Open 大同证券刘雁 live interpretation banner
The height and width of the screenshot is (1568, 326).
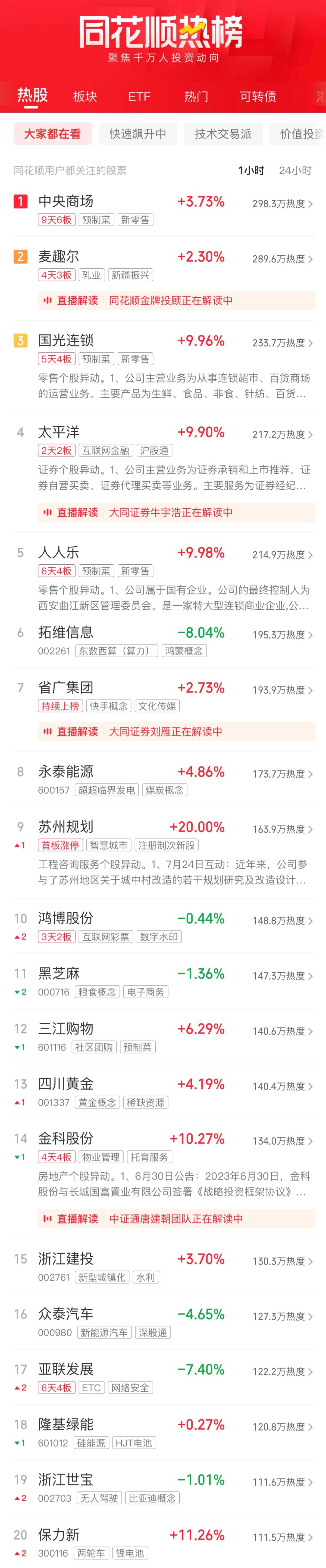click(x=176, y=732)
